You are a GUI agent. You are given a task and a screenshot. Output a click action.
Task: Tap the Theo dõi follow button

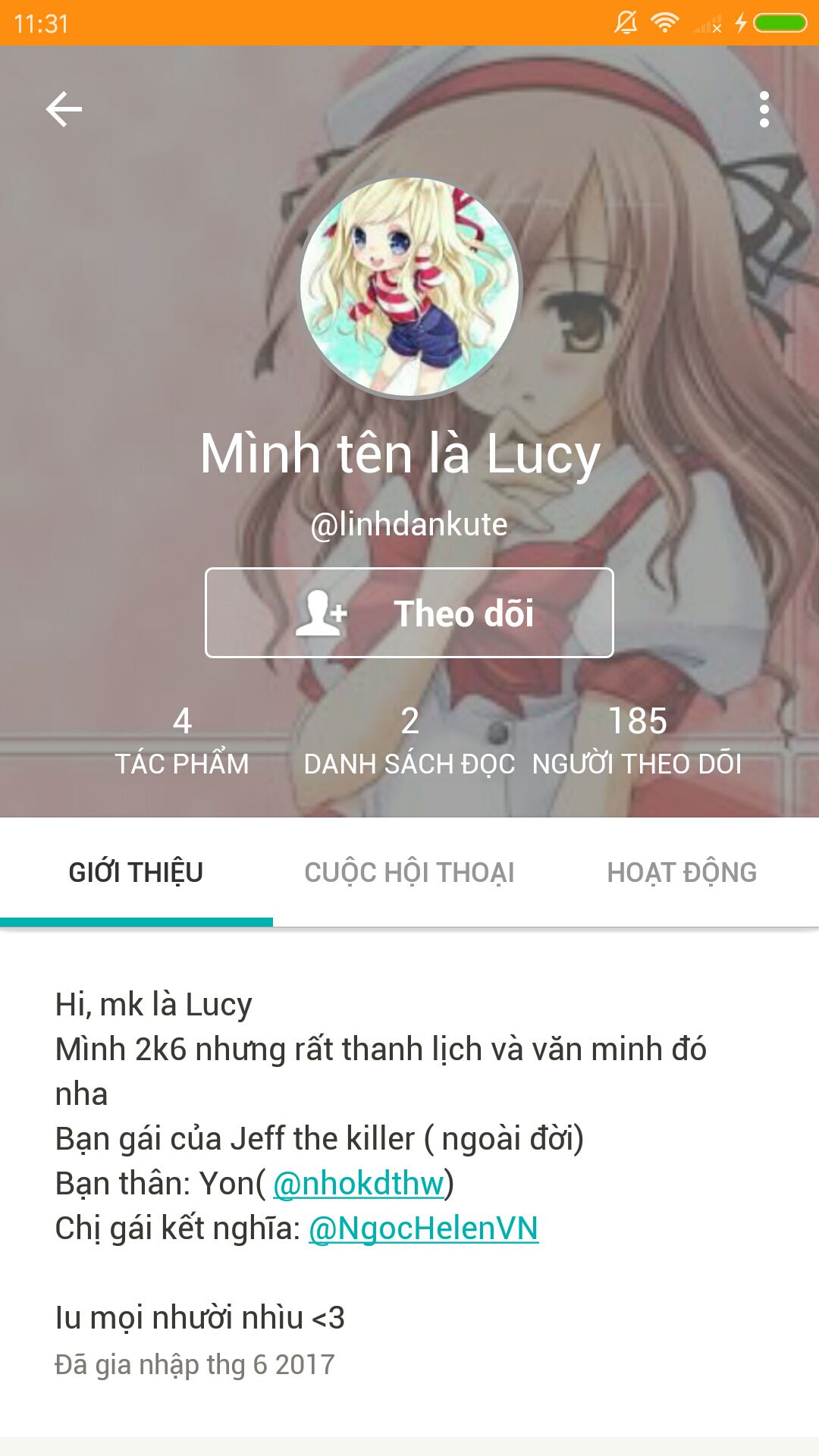pyautogui.click(x=409, y=613)
